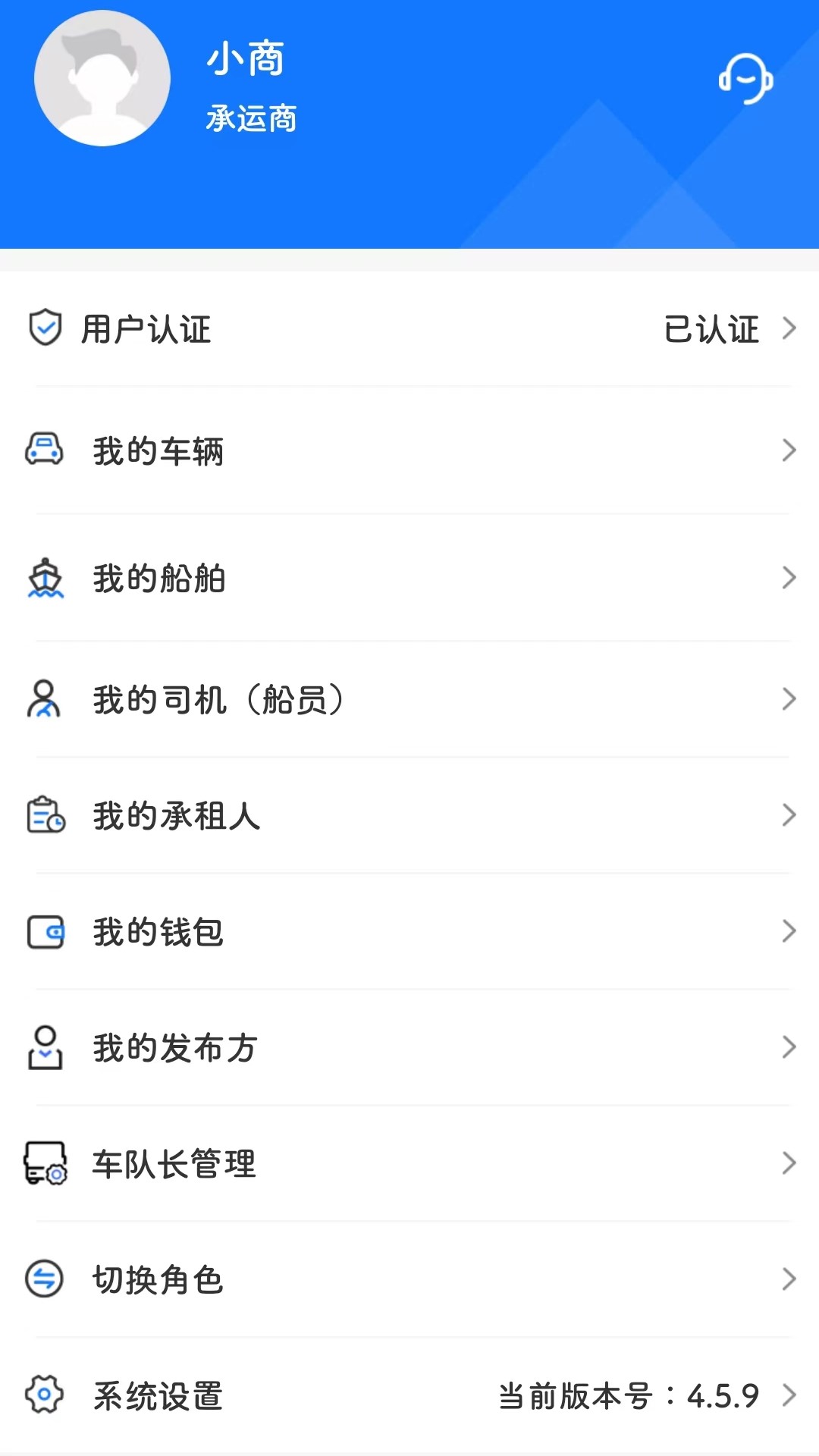
Task: Open customer service headset icon
Action: click(745, 79)
